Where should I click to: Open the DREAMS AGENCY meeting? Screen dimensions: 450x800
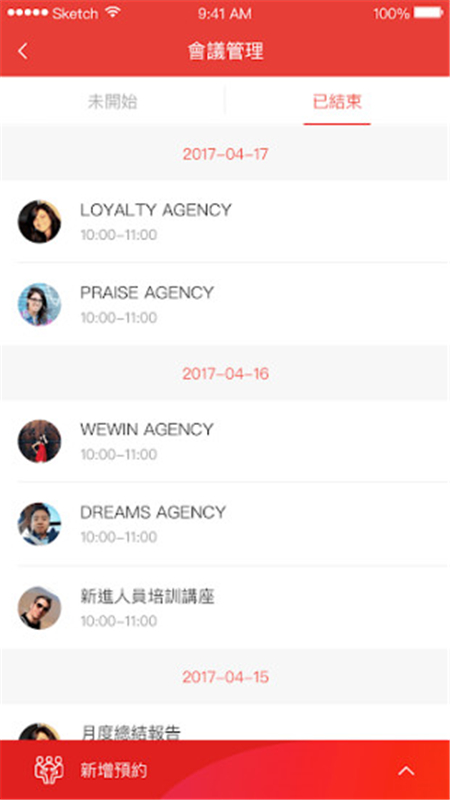click(225, 524)
